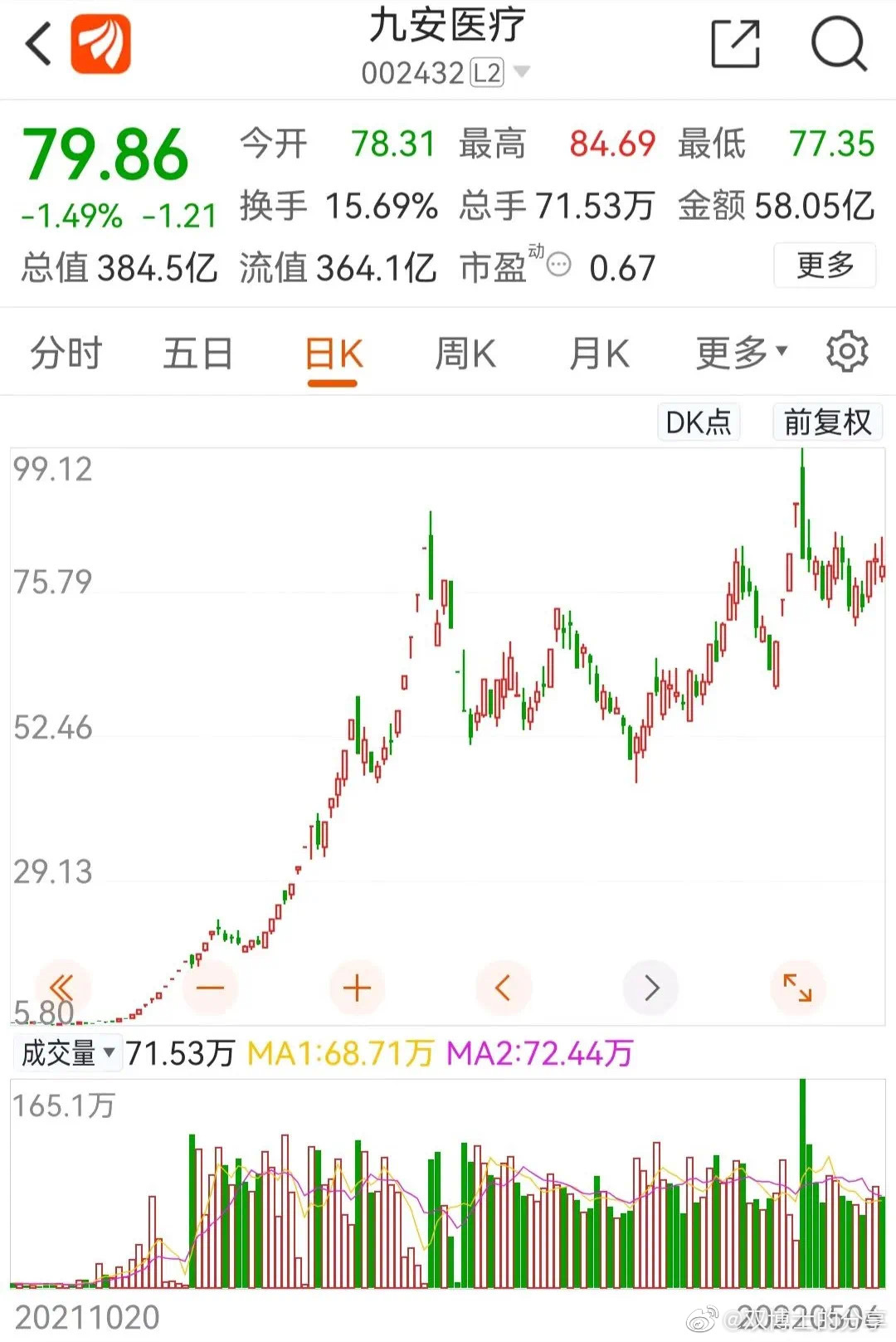Open chart settings gear

847,352
